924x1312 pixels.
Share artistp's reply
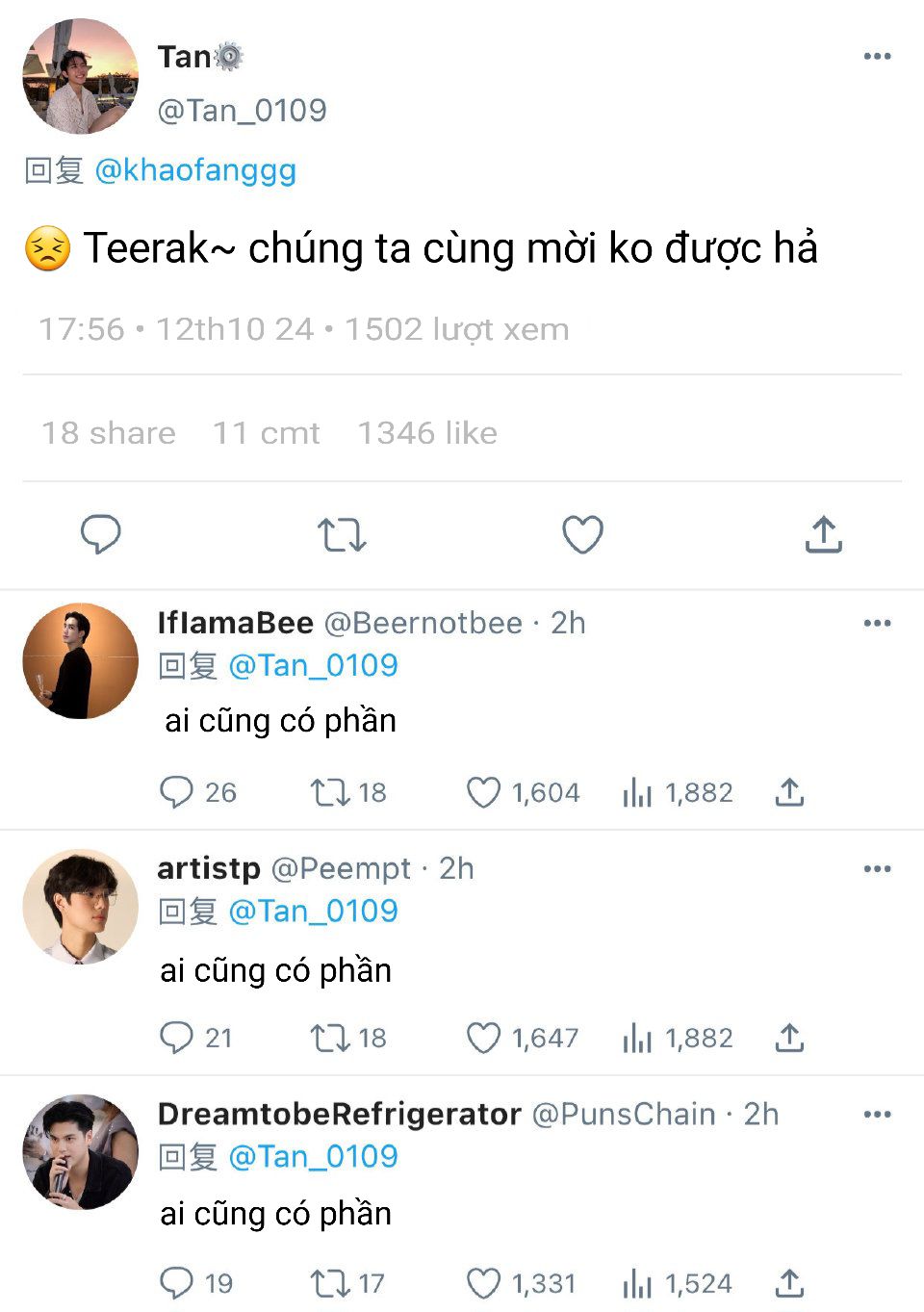(789, 1038)
